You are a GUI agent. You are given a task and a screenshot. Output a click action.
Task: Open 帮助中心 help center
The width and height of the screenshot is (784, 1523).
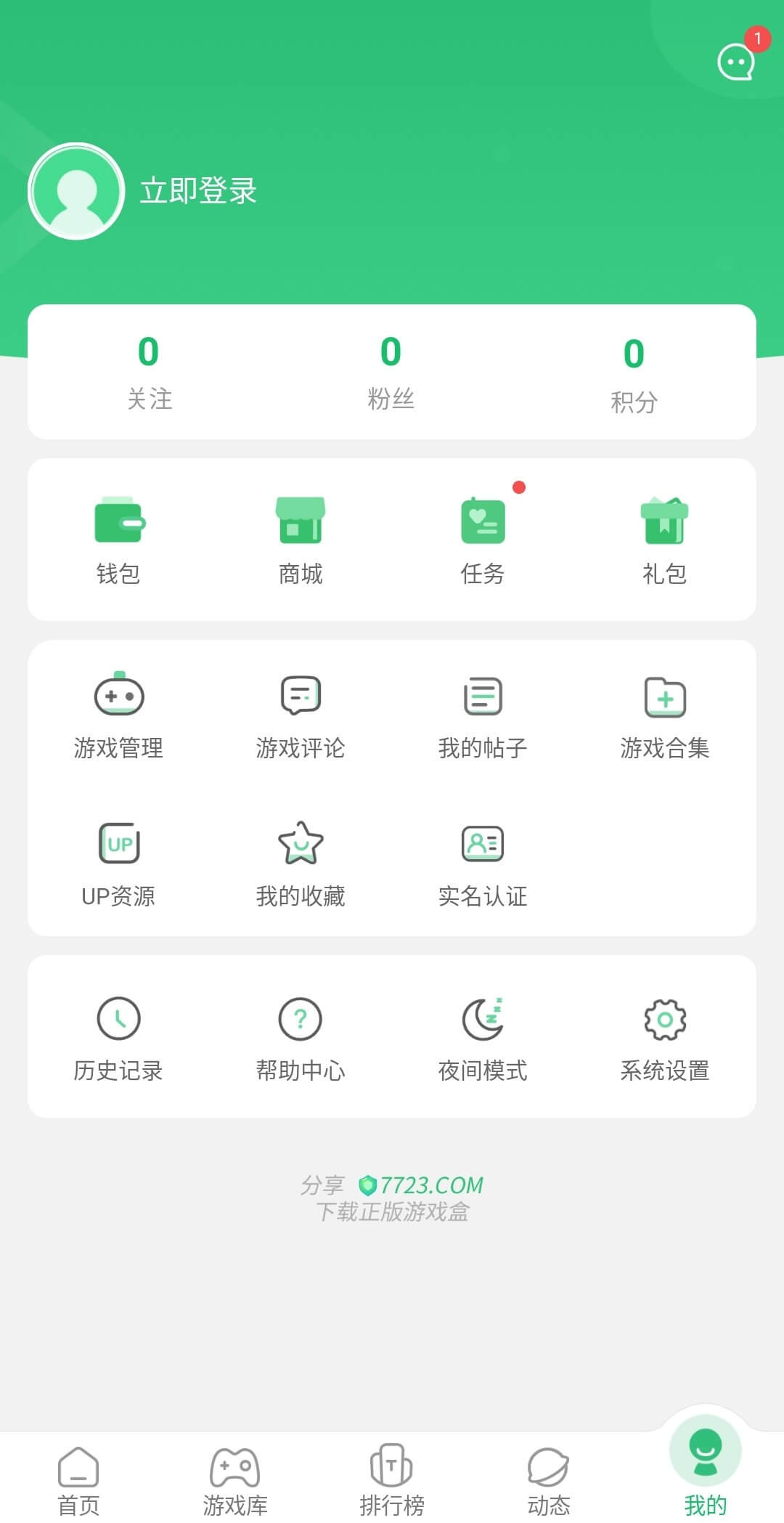301,1037
